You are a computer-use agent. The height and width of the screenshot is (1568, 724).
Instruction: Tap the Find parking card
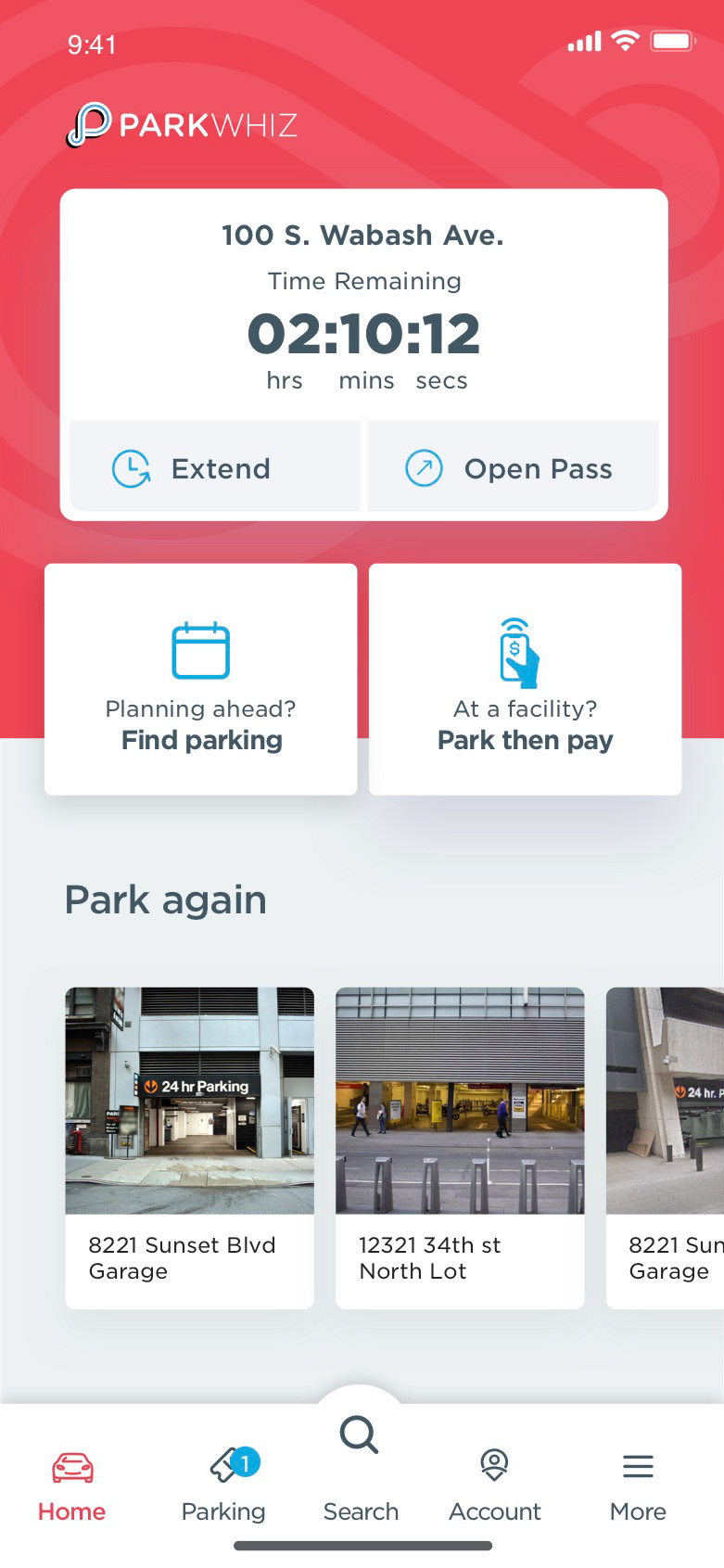pyautogui.click(x=201, y=679)
